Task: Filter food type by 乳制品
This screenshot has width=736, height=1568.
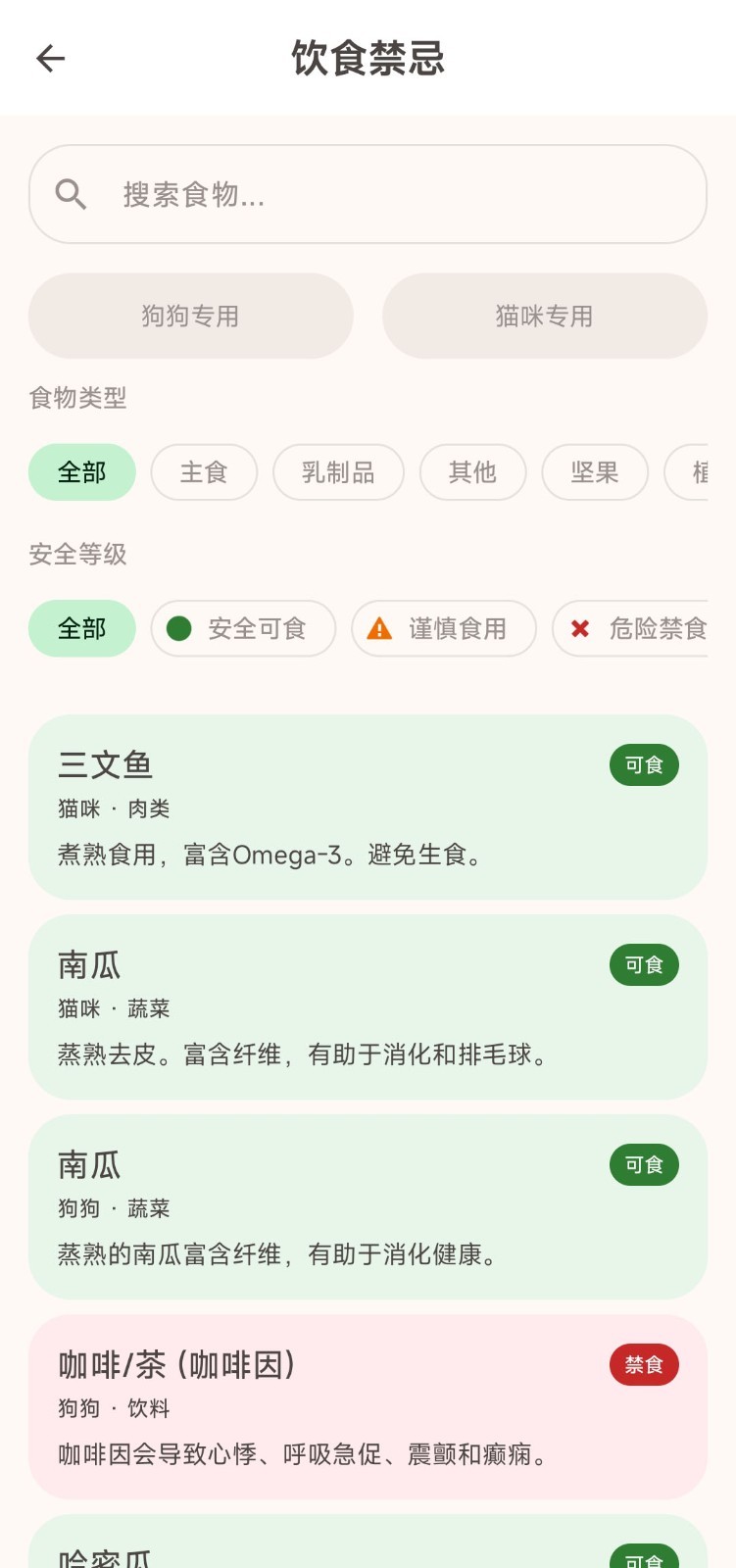Action: [338, 472]
